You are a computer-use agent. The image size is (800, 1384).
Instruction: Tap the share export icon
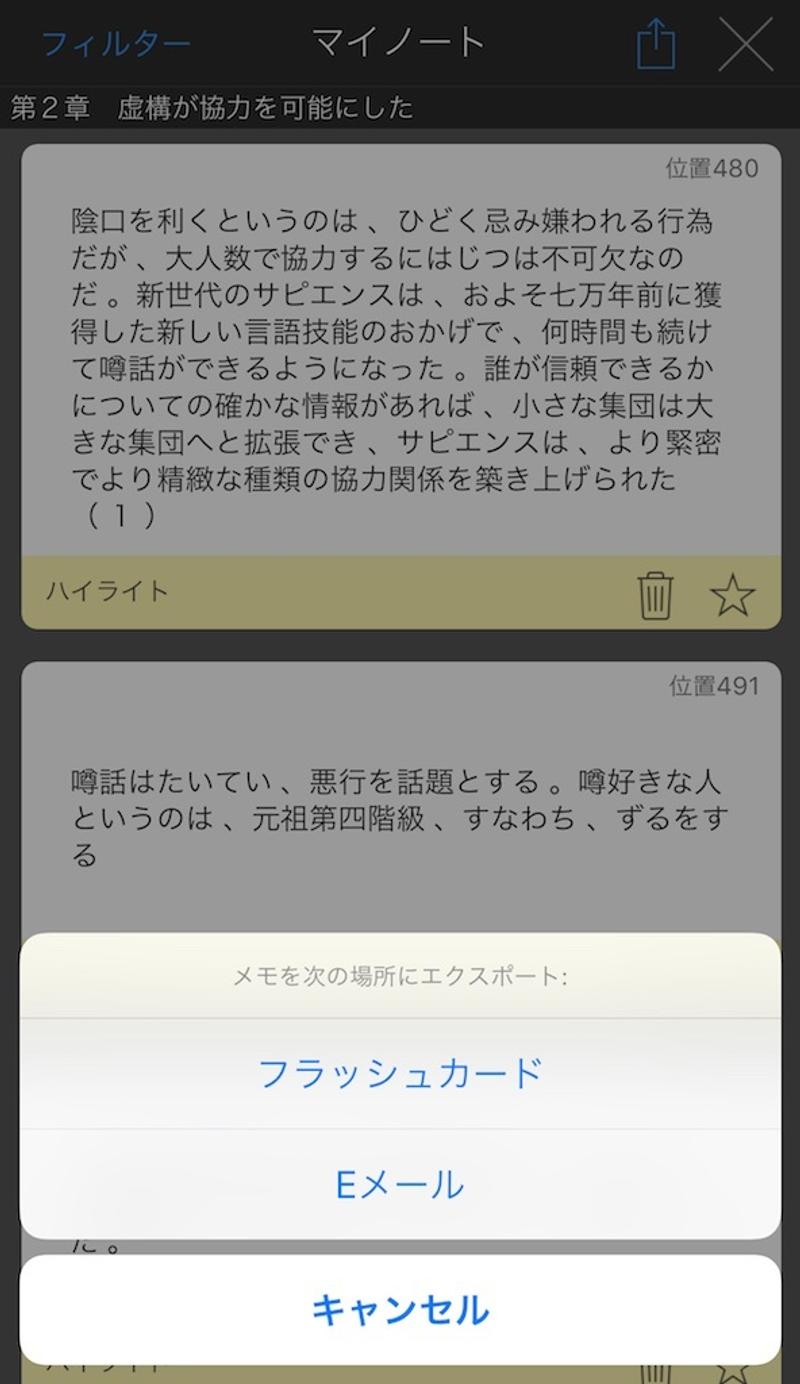656,45
